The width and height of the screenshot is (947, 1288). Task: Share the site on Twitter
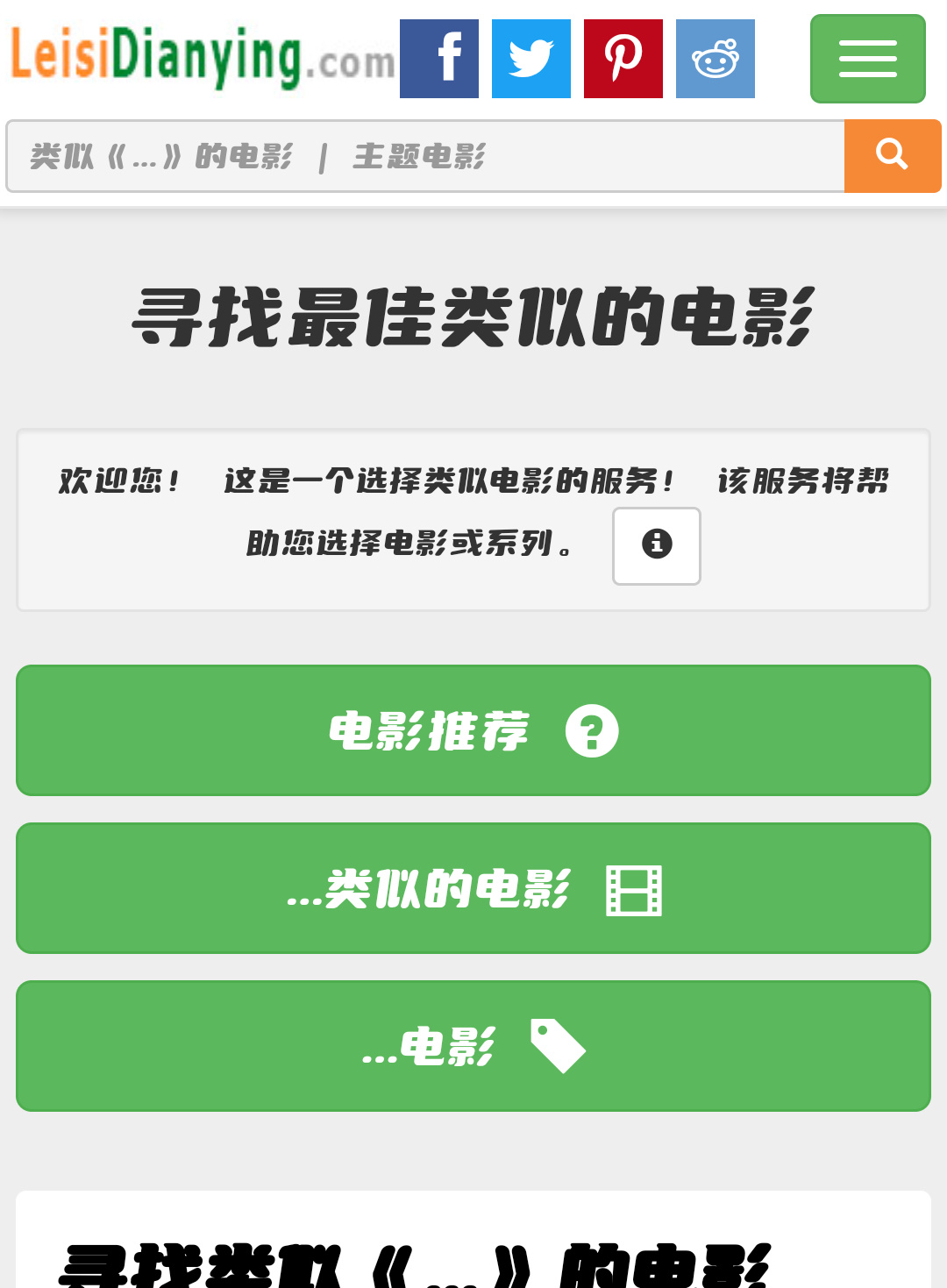coord(530,59)
